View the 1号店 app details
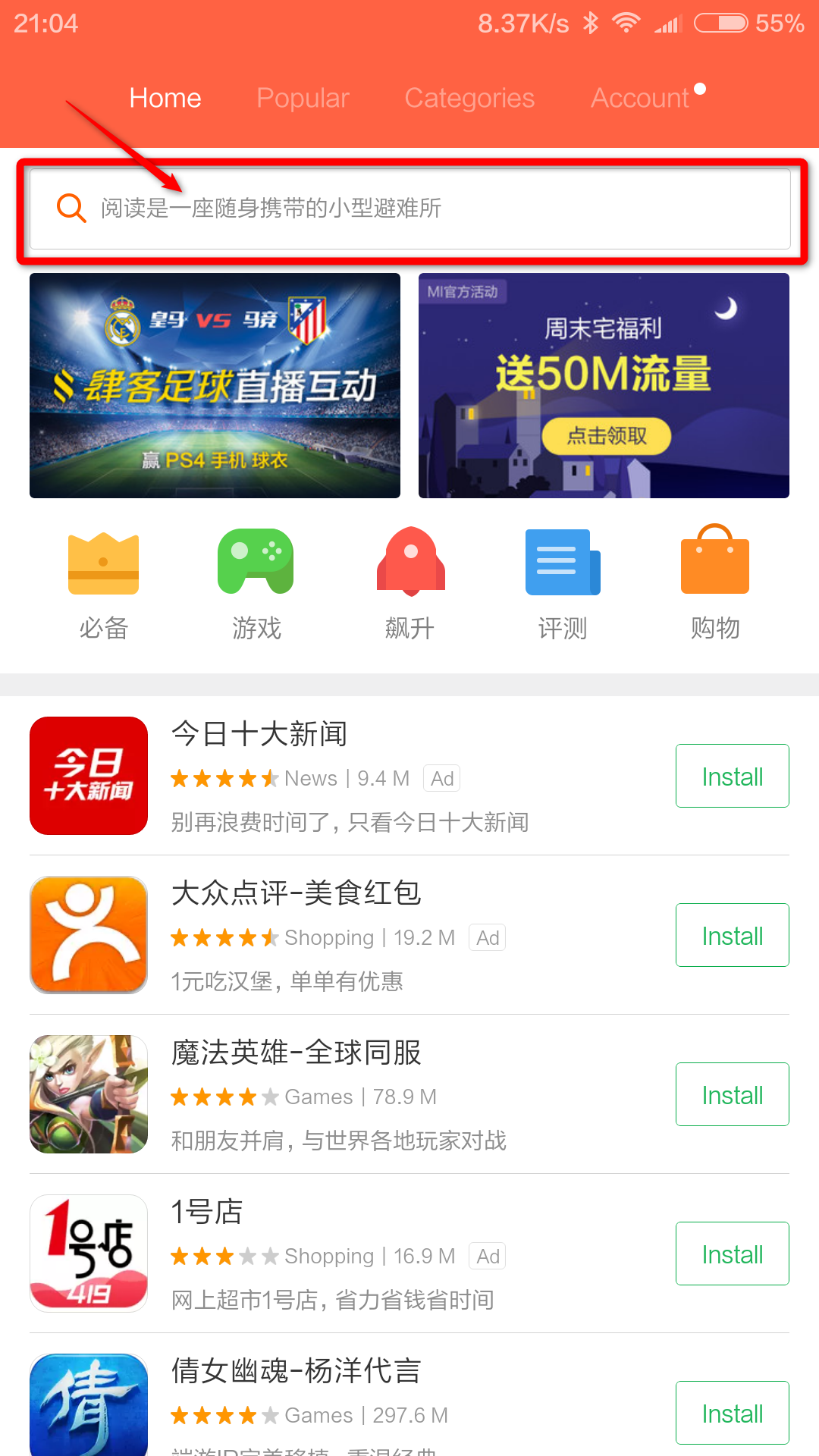 (x=206, y=1212)
